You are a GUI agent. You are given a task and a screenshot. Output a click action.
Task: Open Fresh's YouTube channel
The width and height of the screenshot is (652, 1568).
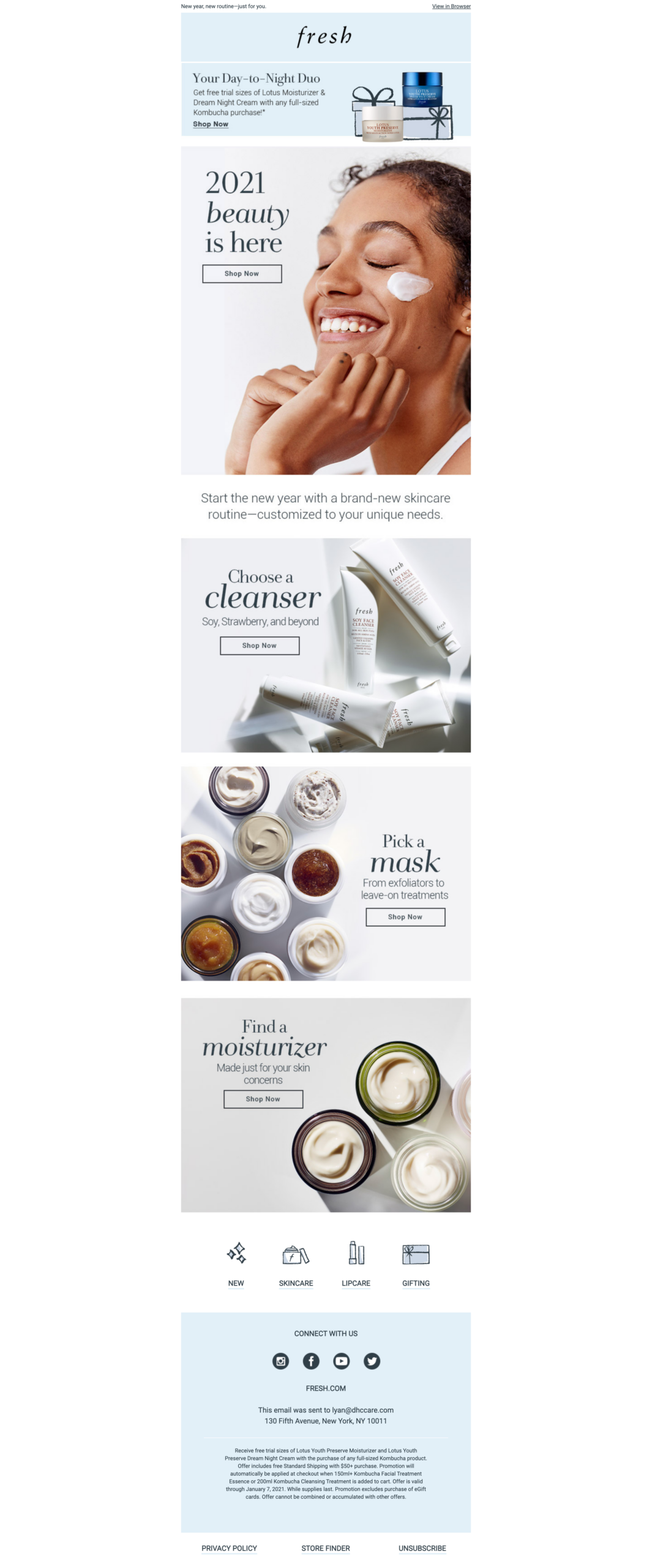click(x=341, y=1360)
